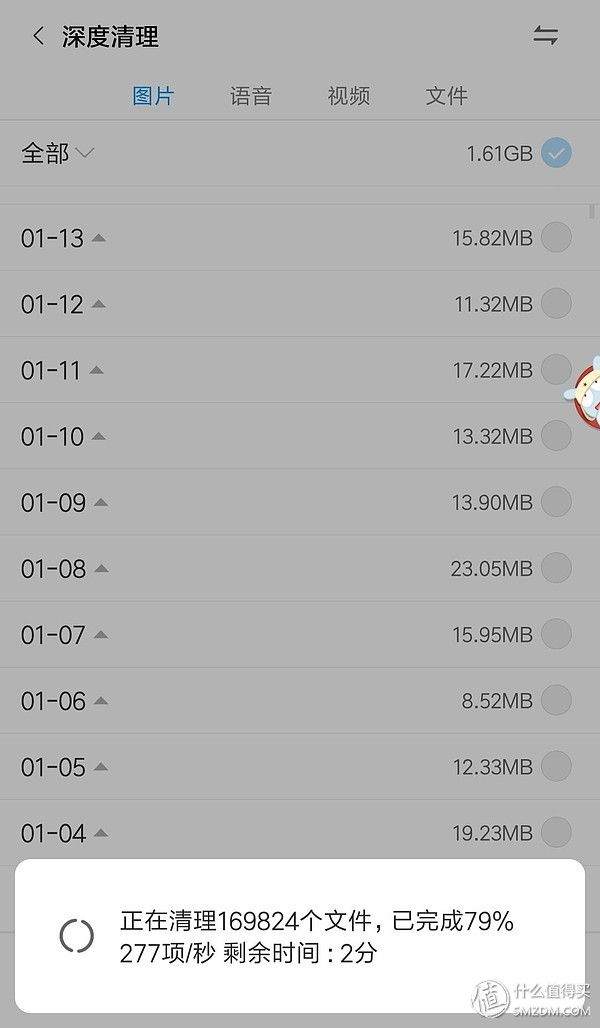Go back from 深度清理 screen
This screenshot has width=600, height=1028.
39,36
